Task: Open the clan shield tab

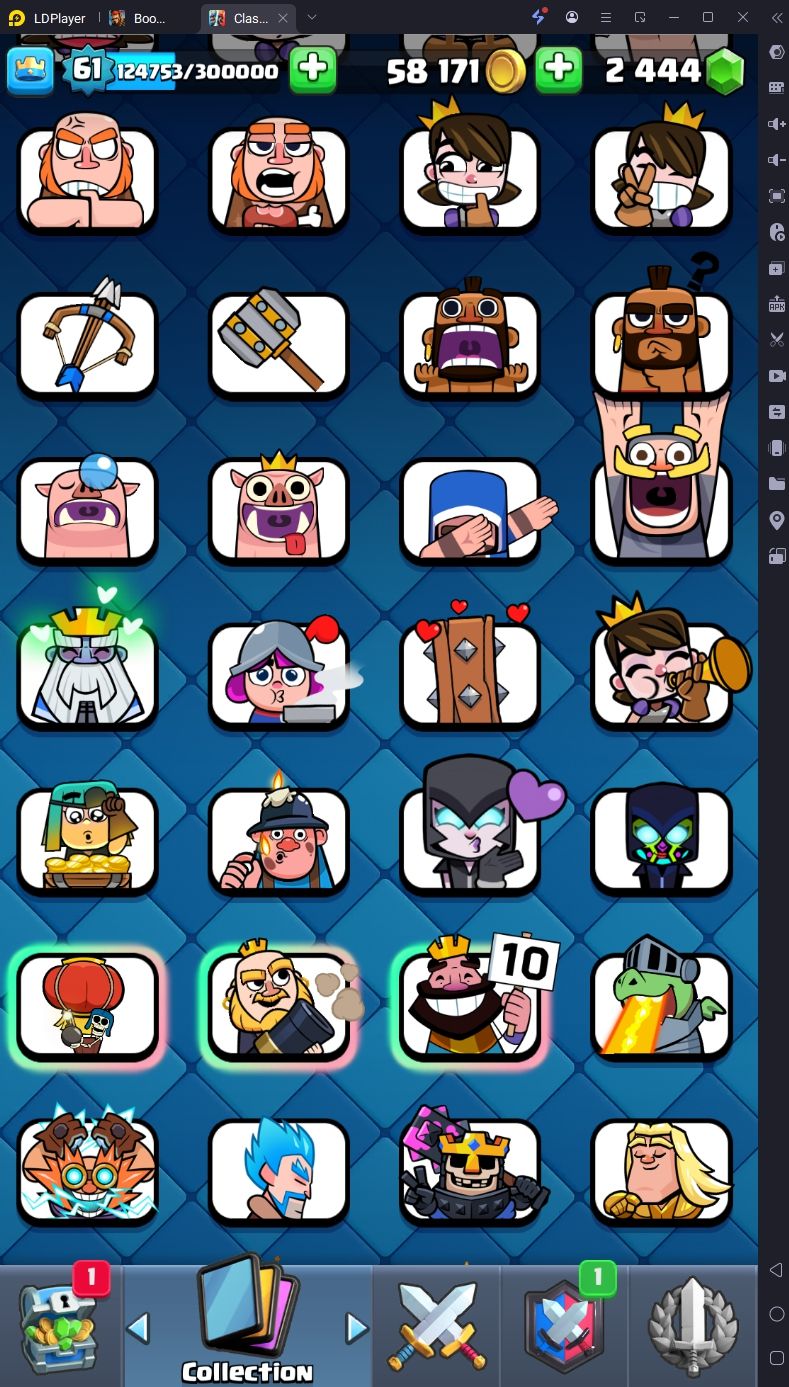Action: click(x=562, y=1325)
